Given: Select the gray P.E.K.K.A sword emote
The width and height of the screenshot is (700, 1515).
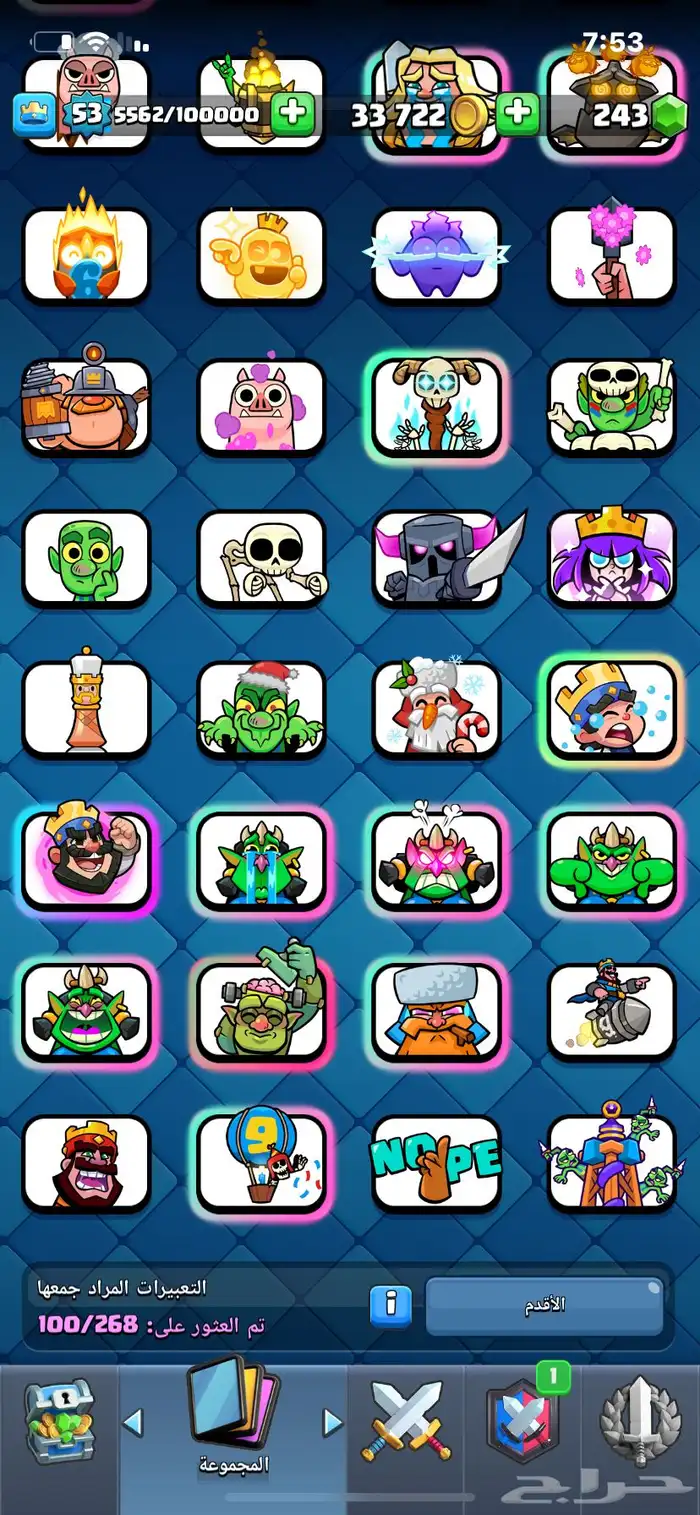Looking at the screenshot, I should pos(436,558).
